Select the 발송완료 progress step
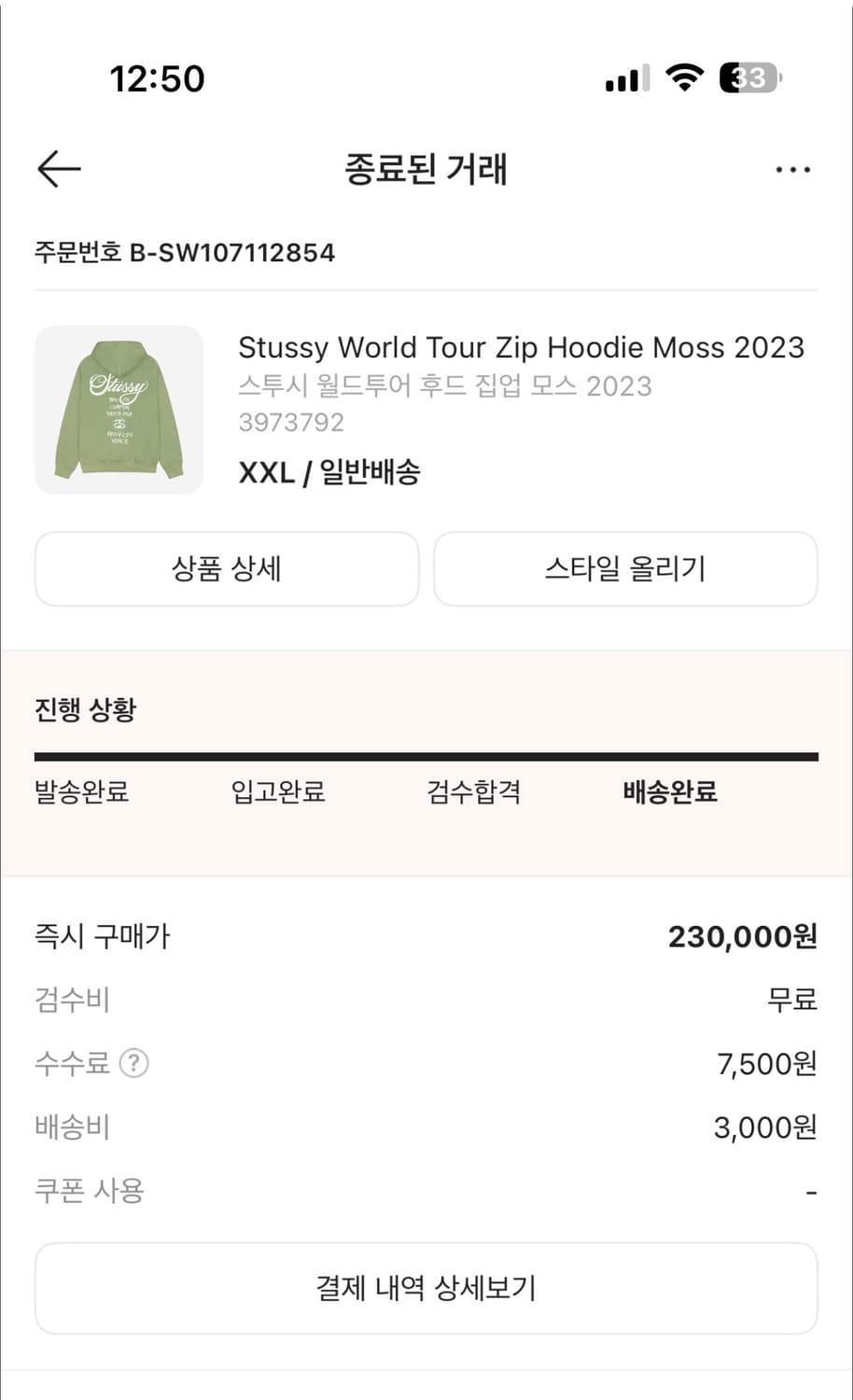 (x=80, y=792)
